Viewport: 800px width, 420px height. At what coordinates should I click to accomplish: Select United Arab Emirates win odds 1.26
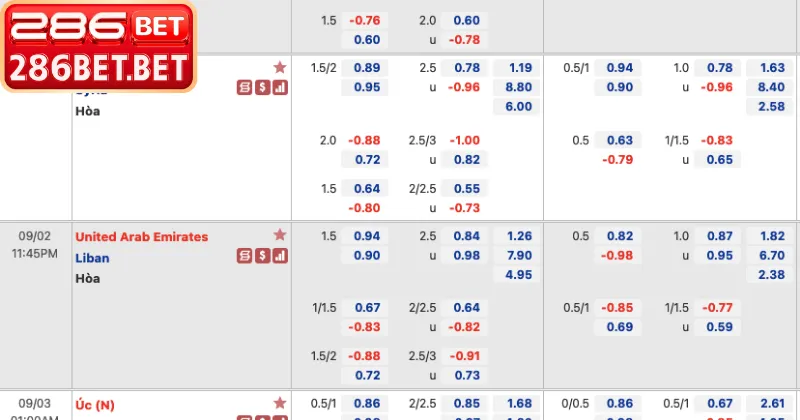click(518, 236)
